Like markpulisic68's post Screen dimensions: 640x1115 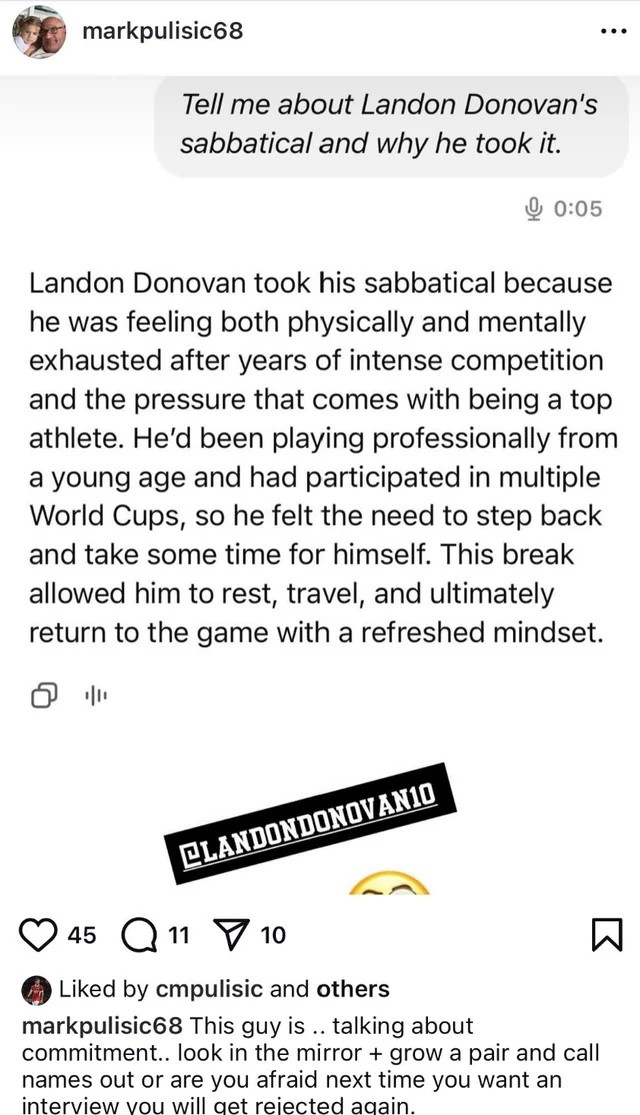[40, 935]
